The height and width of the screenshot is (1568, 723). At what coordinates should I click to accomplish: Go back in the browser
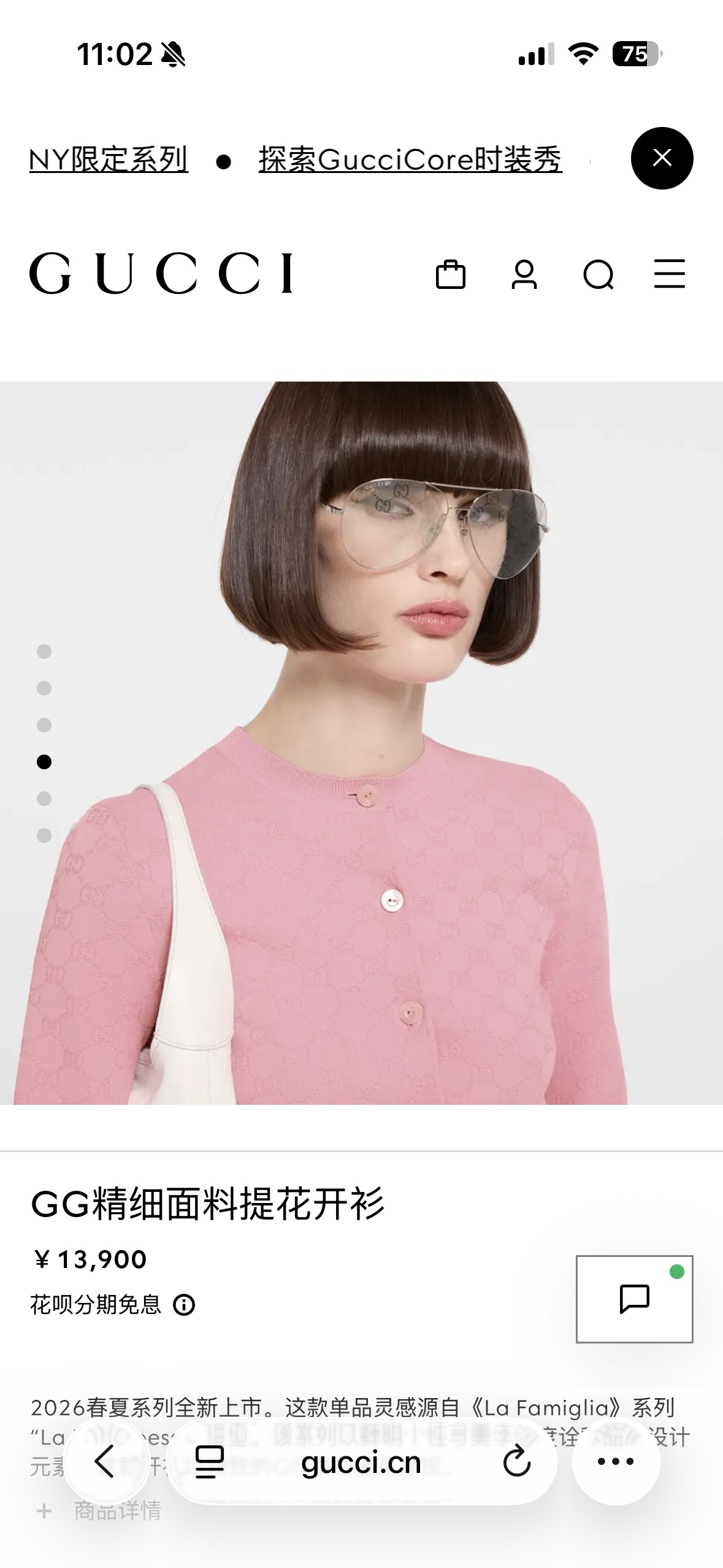point(106,1461)
